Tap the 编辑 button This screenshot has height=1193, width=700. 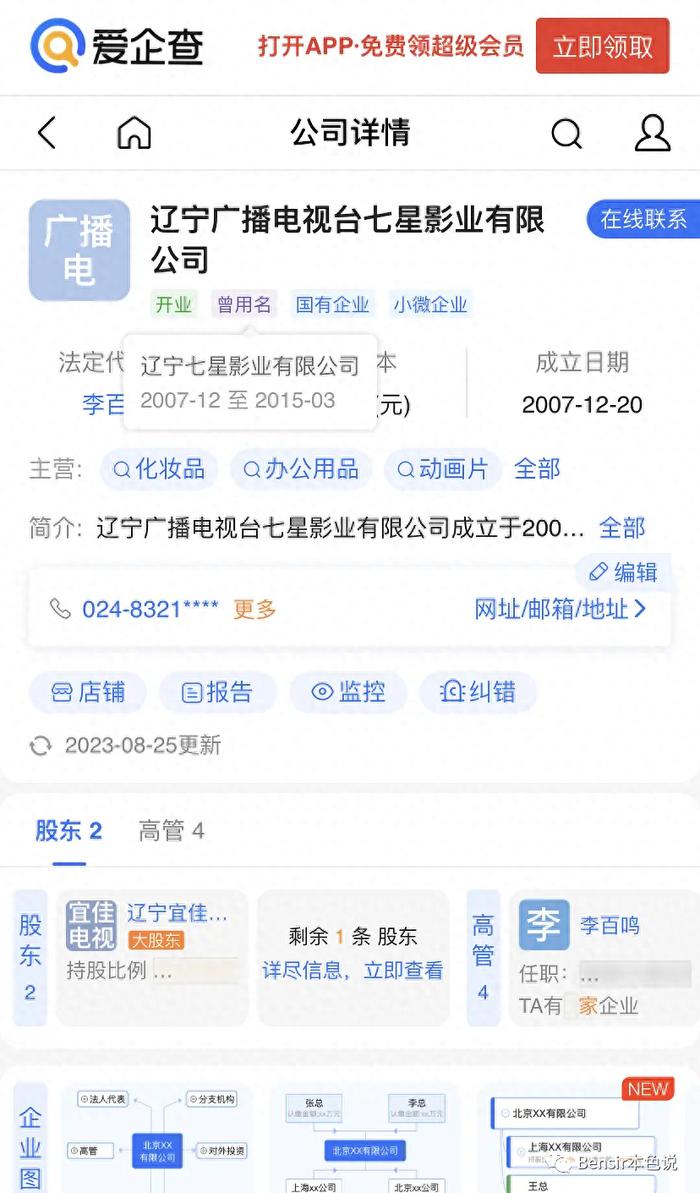pos(623,572)
